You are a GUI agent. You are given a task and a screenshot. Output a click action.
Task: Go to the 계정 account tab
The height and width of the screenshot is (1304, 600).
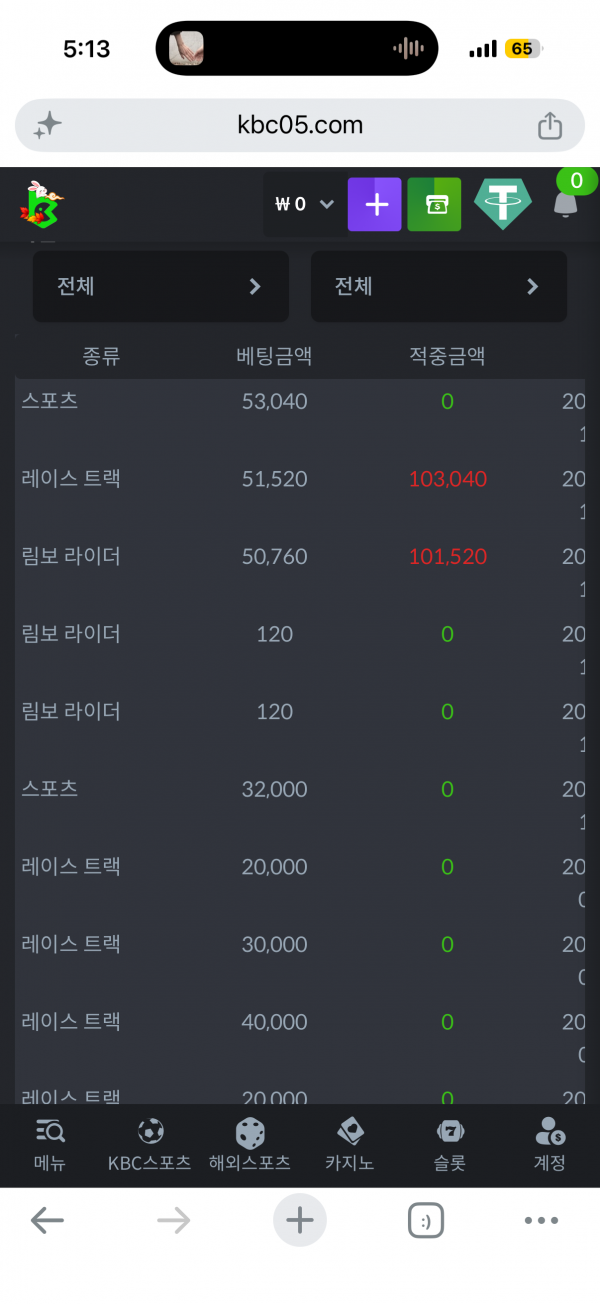click(x=550, y=1146)
